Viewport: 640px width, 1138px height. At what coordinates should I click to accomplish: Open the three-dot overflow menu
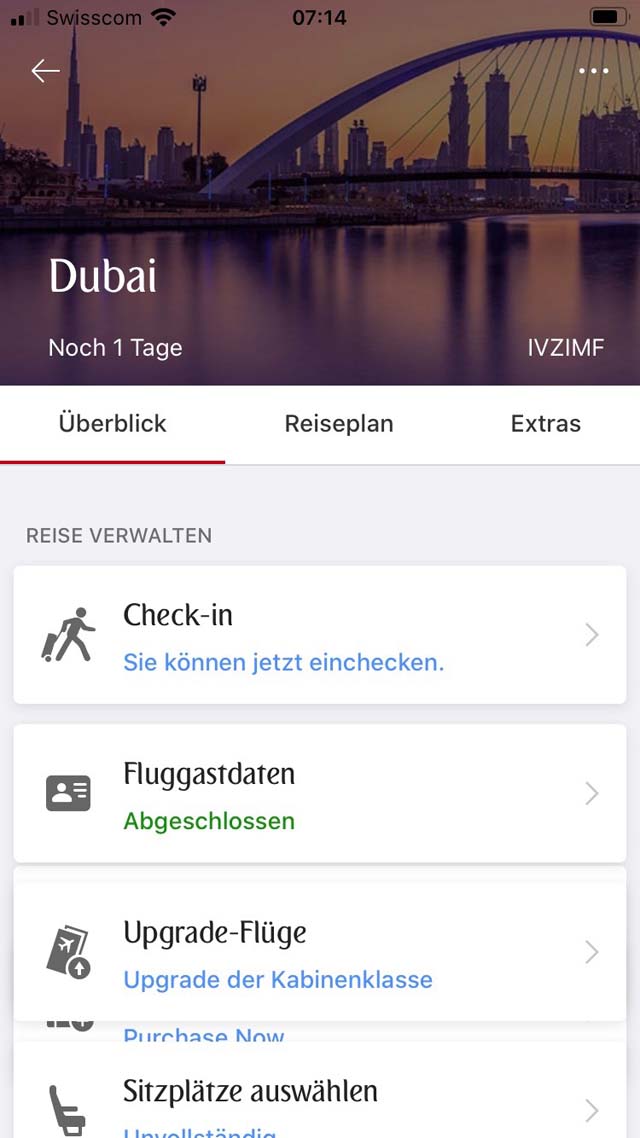pos(593,71)
